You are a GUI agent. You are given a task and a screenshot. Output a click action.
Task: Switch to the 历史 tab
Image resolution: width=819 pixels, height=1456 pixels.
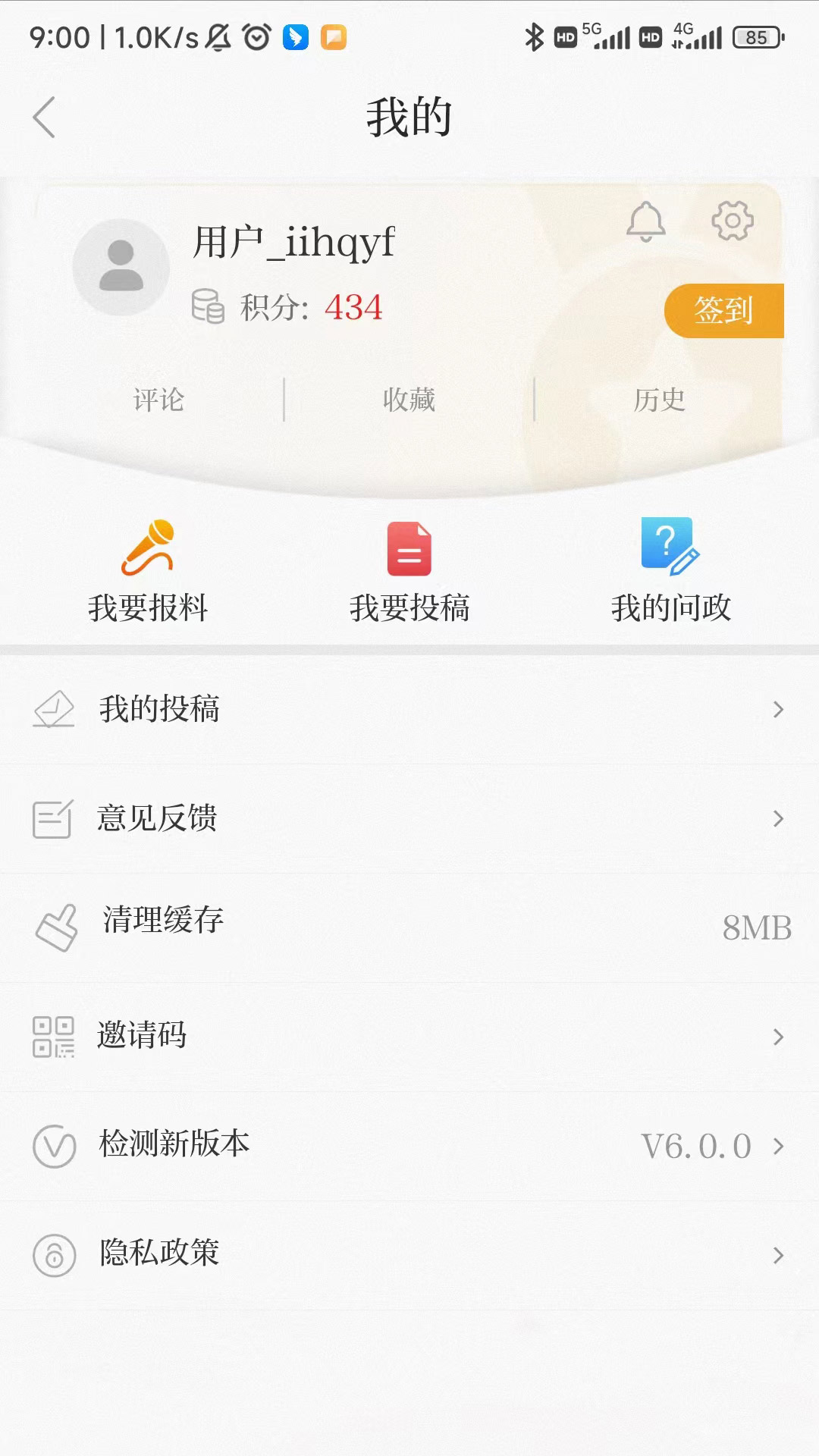tap(659, 400)
